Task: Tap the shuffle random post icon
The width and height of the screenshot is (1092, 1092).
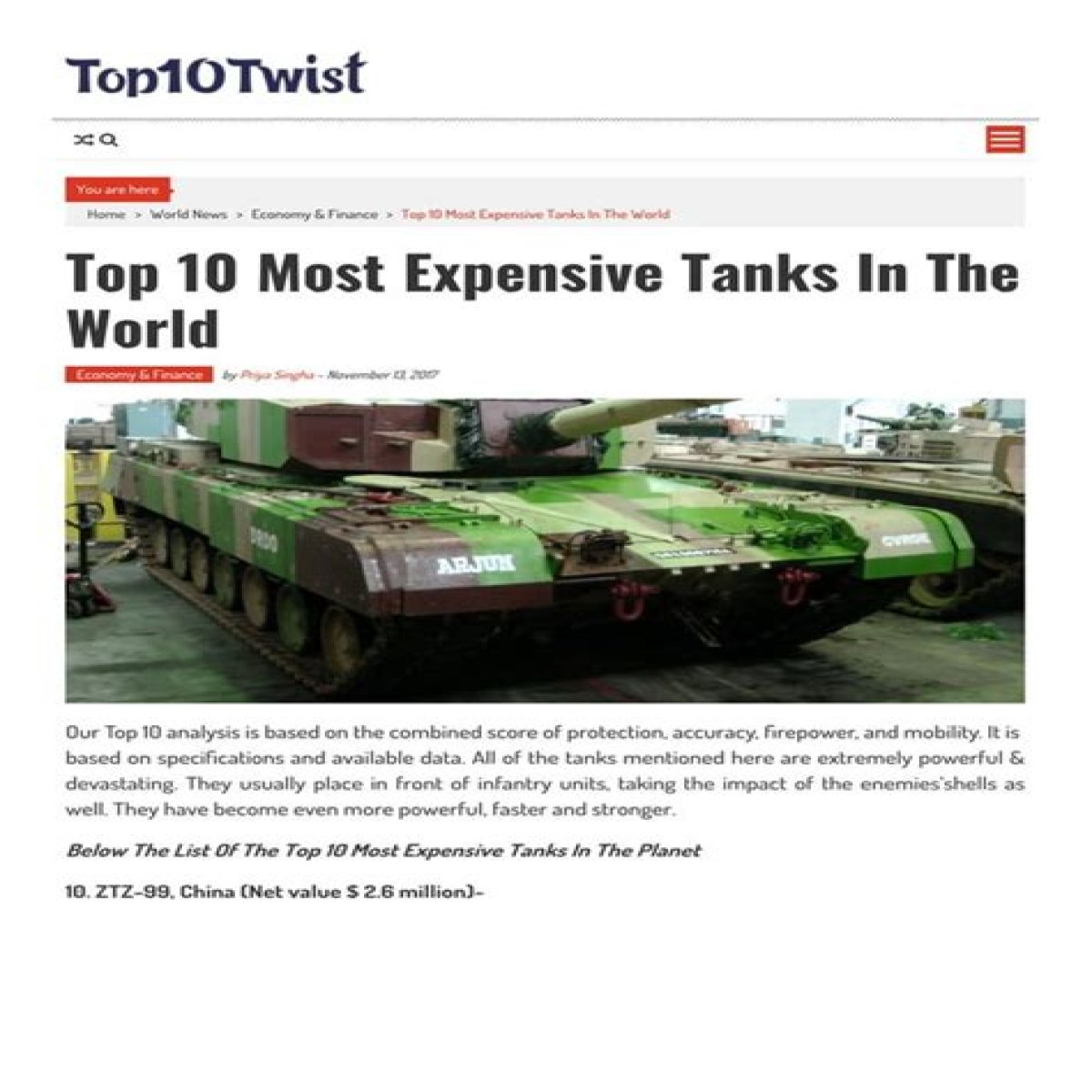Action: [x=83, y=140]
